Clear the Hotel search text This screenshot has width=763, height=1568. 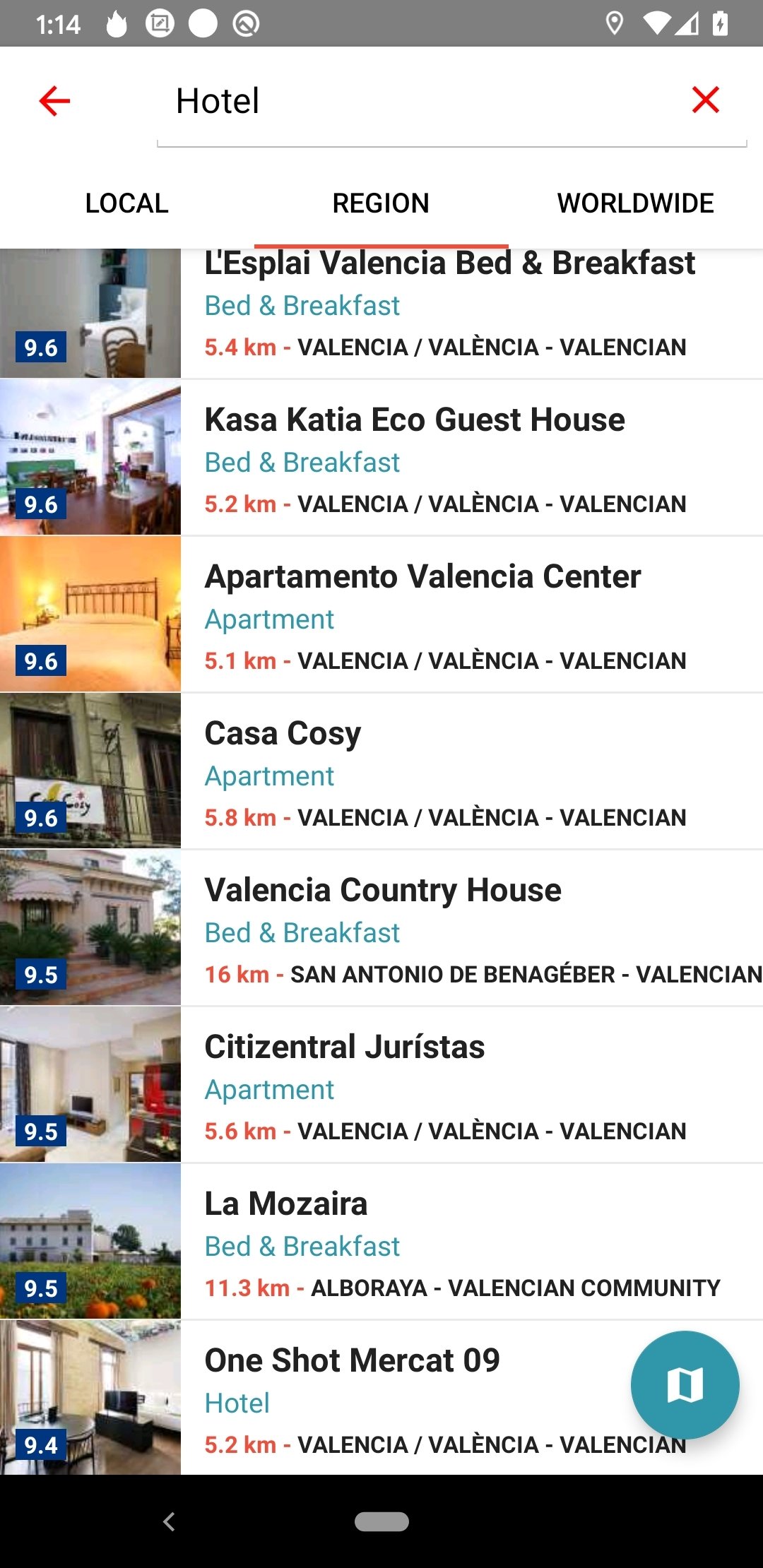click(705, 100)
